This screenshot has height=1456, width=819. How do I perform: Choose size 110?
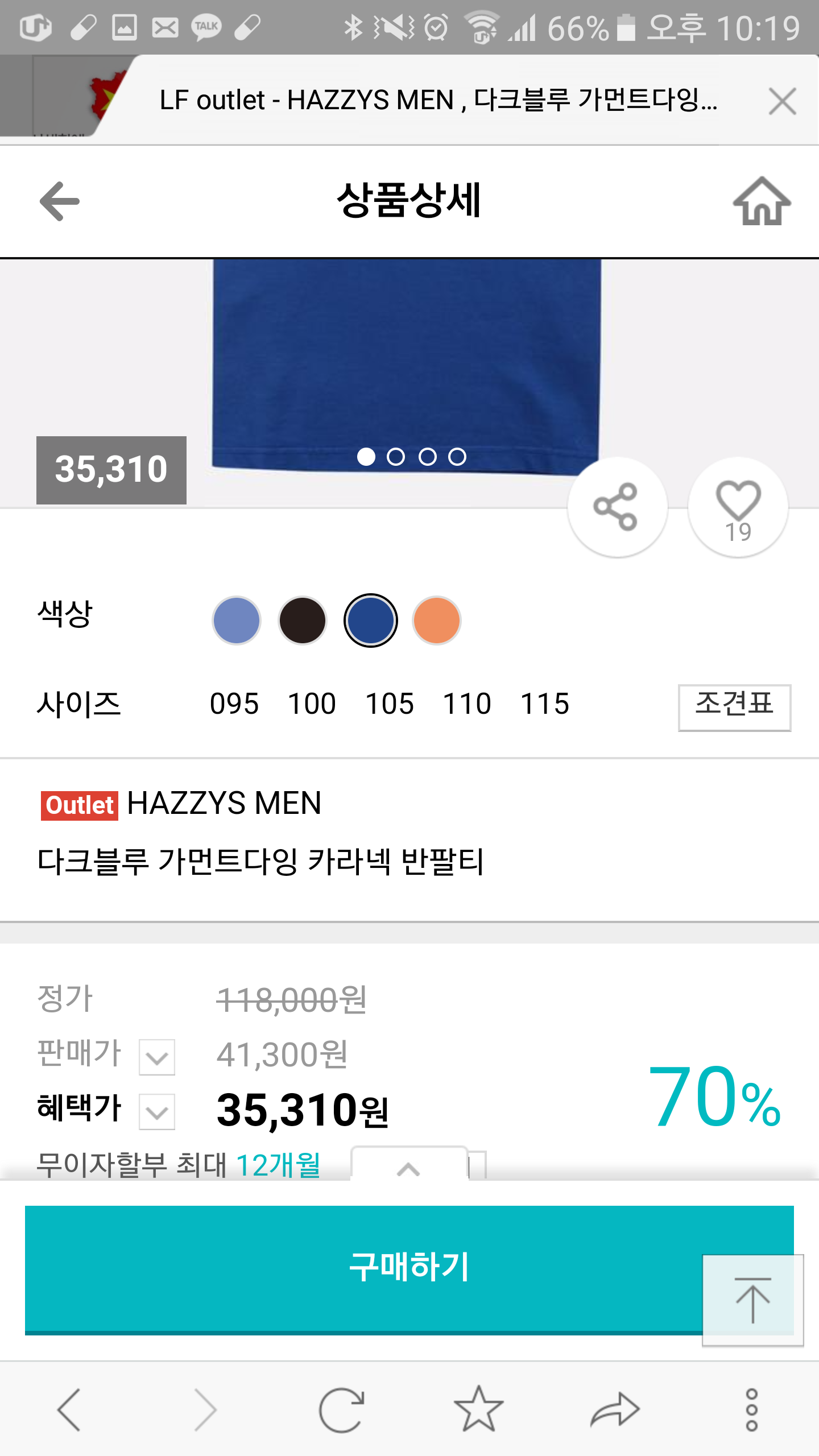(x=467, y=704)
